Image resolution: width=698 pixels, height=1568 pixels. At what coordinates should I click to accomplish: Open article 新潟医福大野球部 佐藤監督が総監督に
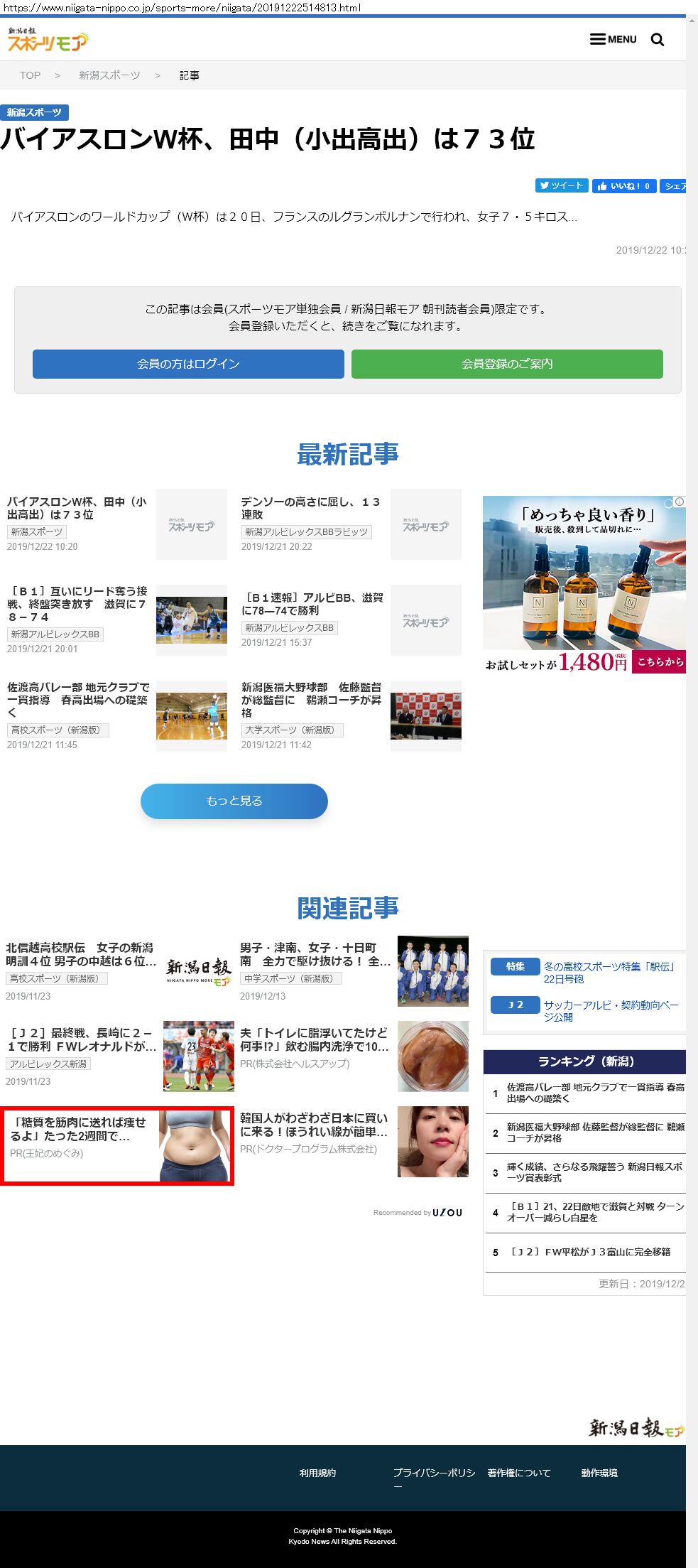coord(311,699)
